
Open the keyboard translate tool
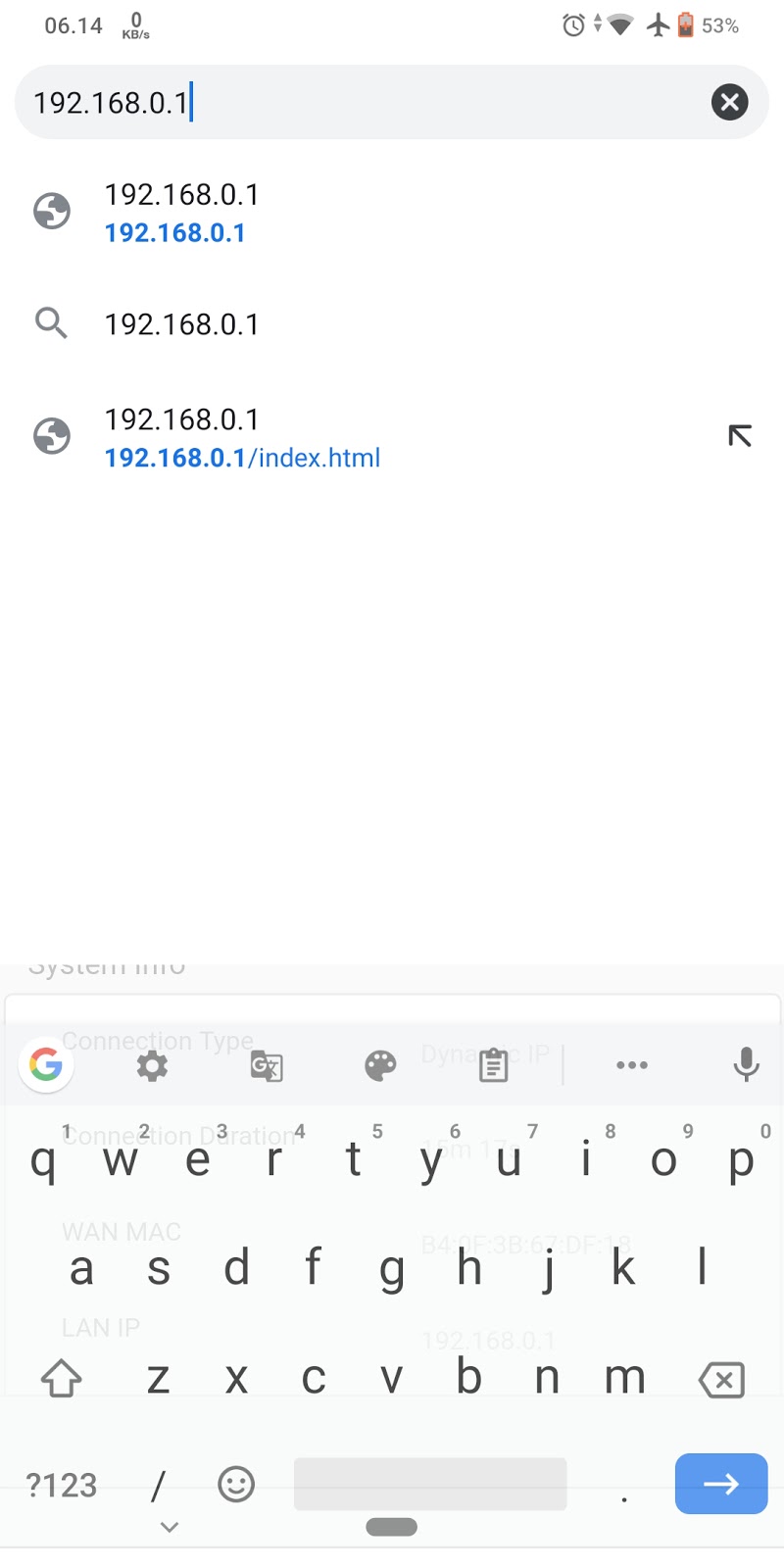(x=267, y=1065)
